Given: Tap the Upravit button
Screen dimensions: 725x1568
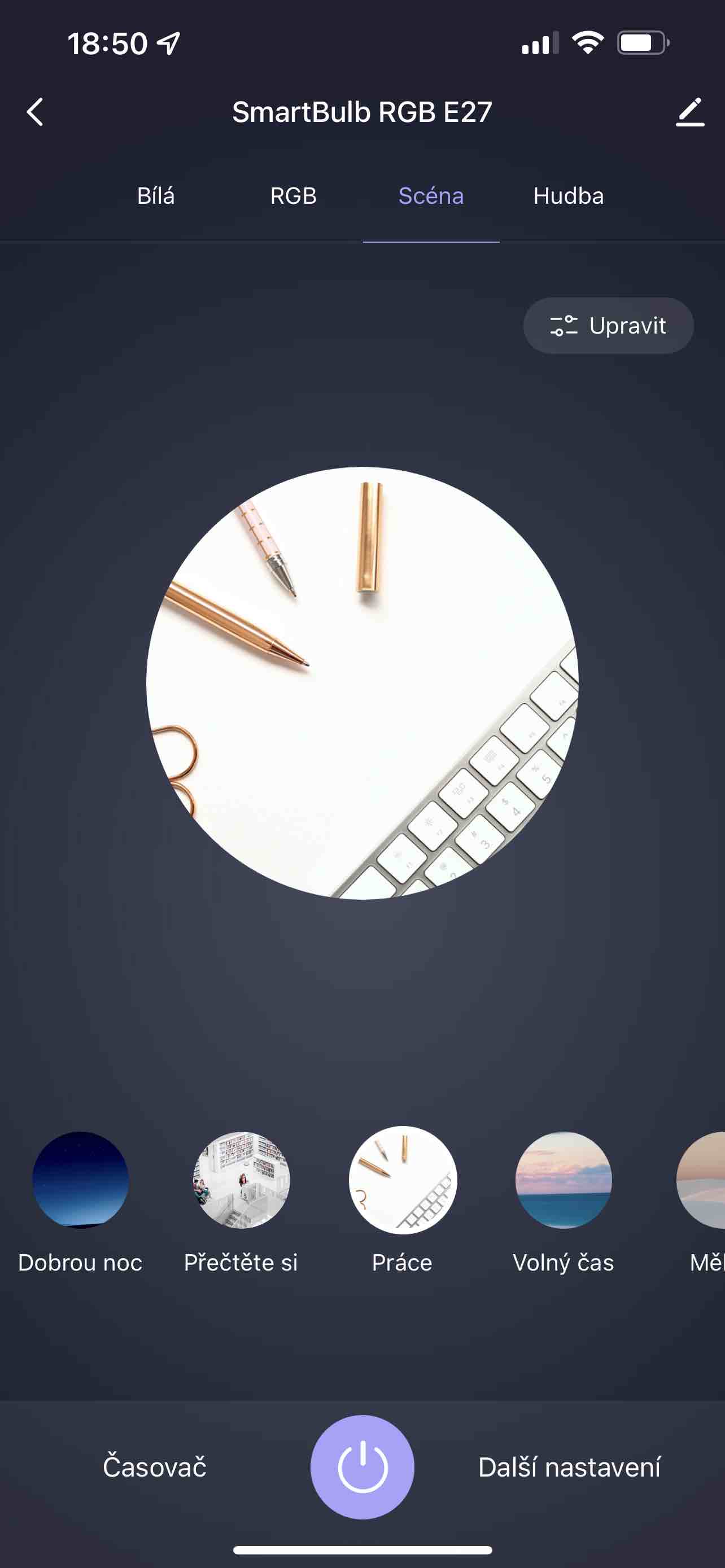Looking at the screenshot, I should pyautogui.click(x=608, y=326).
